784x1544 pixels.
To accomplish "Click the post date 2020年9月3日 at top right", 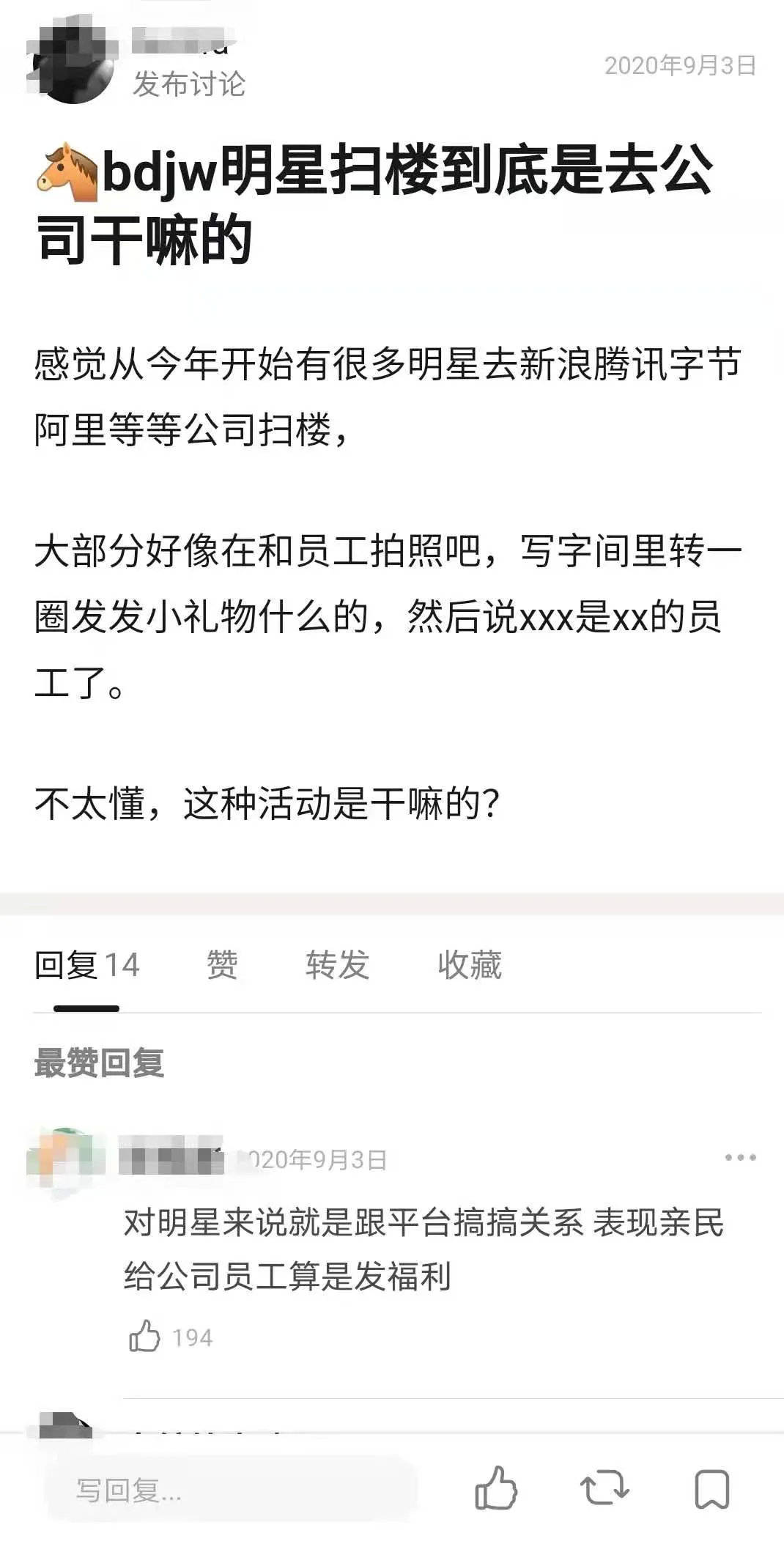I will 681,66.
